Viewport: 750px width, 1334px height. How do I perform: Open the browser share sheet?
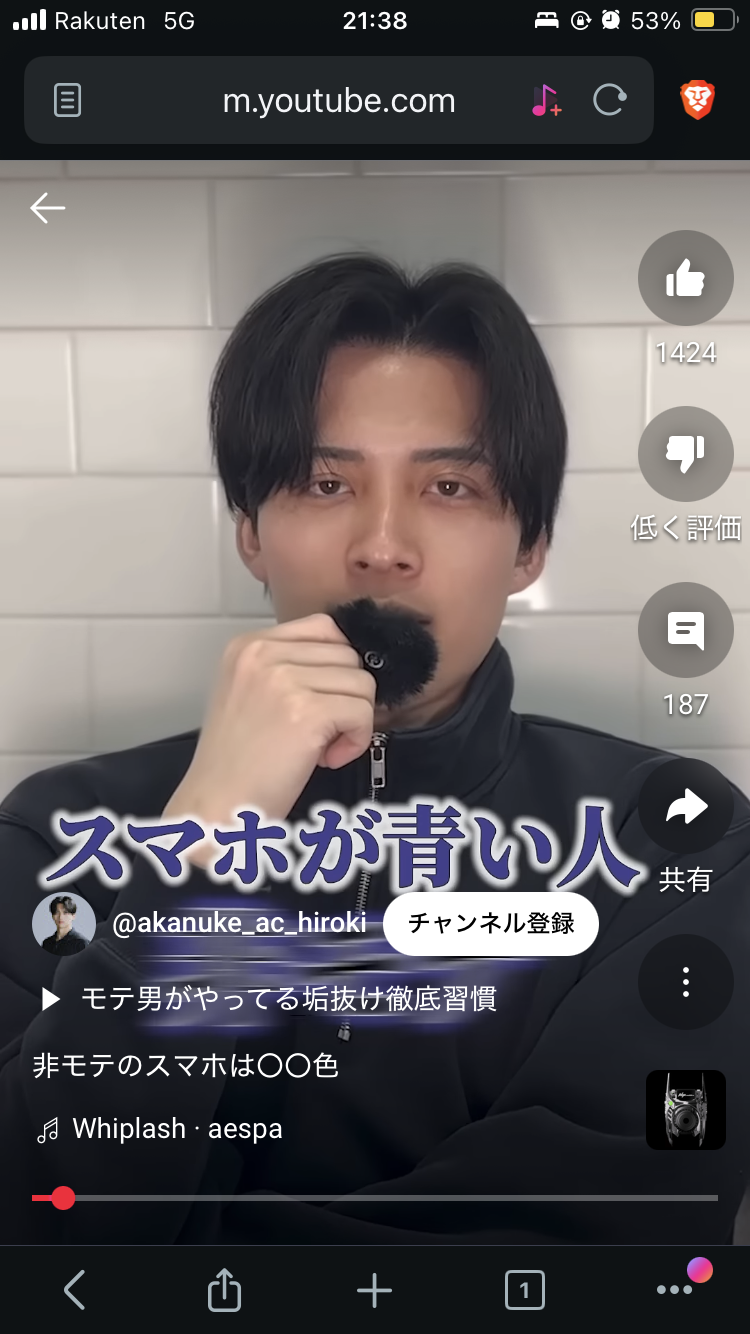pos(224,1291)
